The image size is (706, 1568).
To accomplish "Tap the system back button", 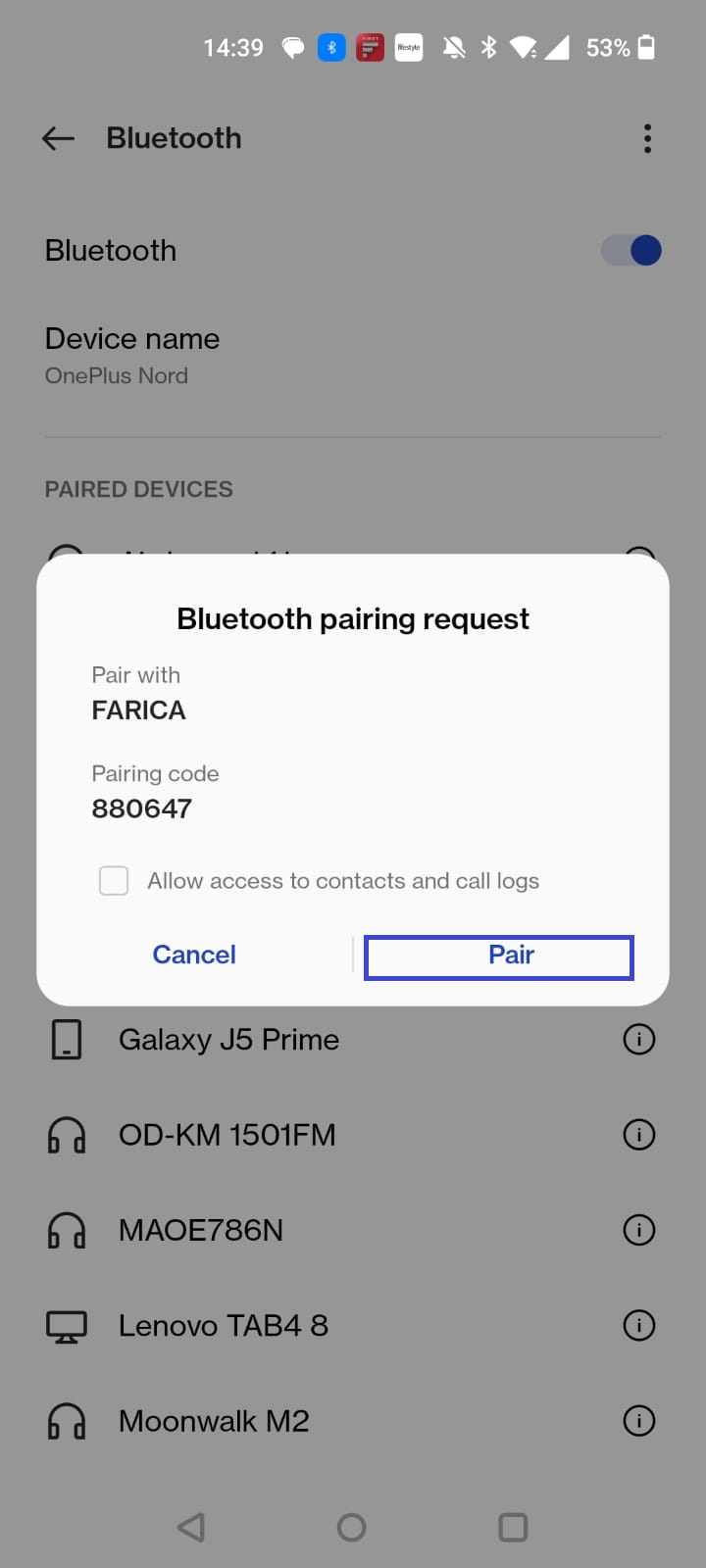I will [x=191, y=1527].
